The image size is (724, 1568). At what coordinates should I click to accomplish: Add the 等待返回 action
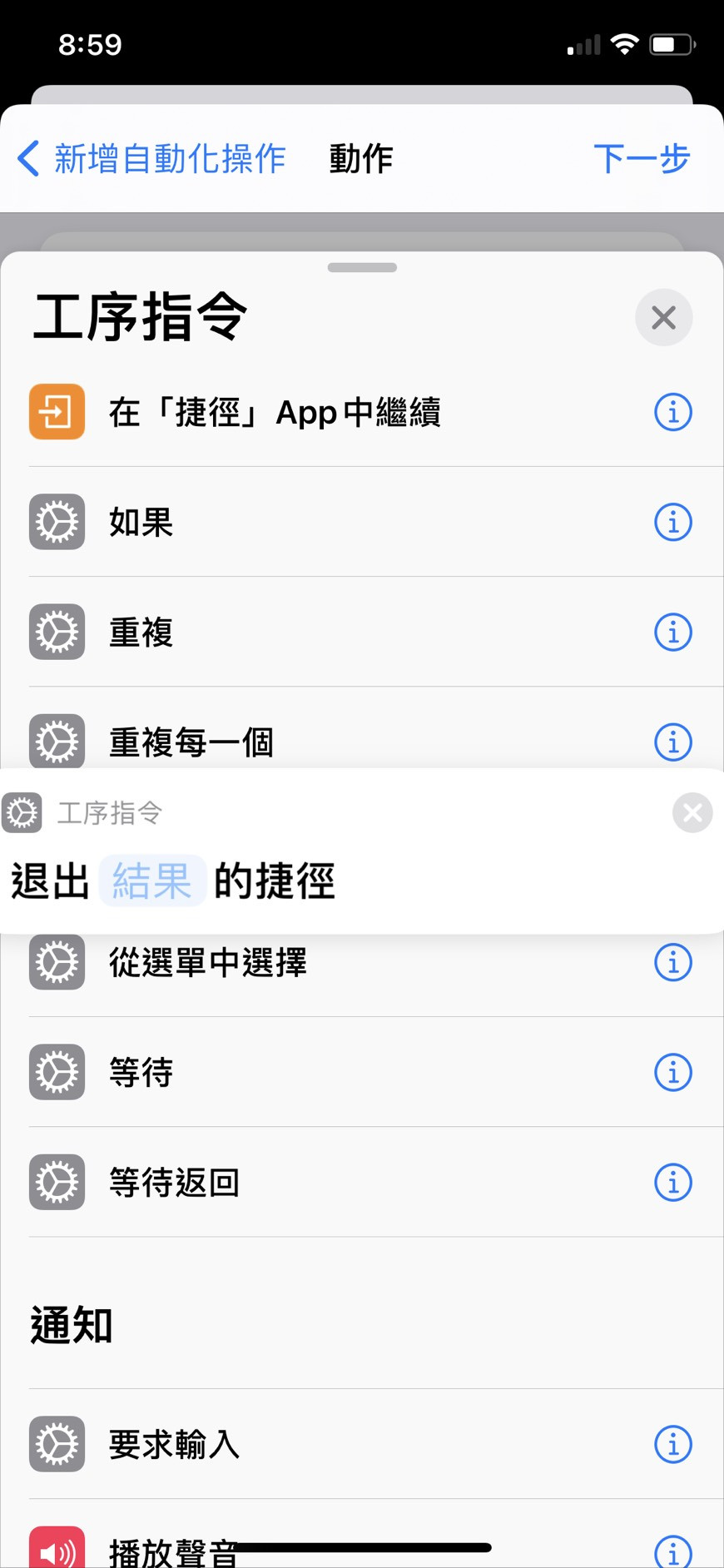[175, 1182]
